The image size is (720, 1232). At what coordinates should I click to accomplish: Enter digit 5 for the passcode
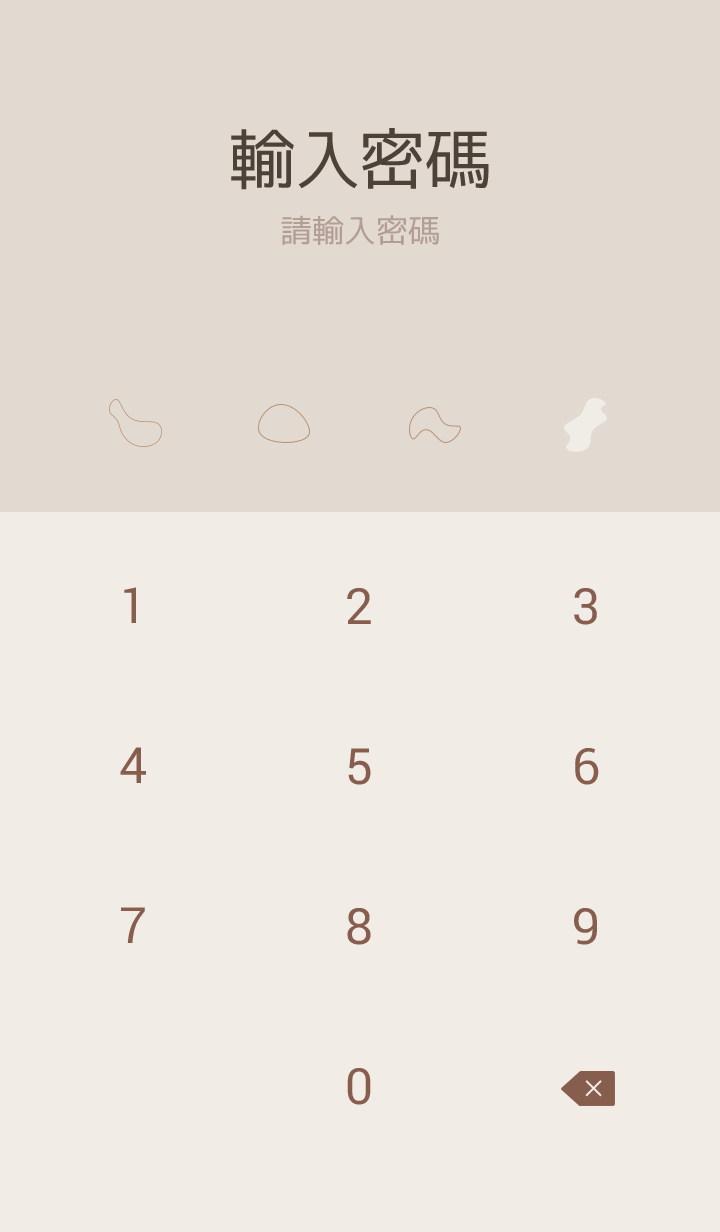click(359, 767)
